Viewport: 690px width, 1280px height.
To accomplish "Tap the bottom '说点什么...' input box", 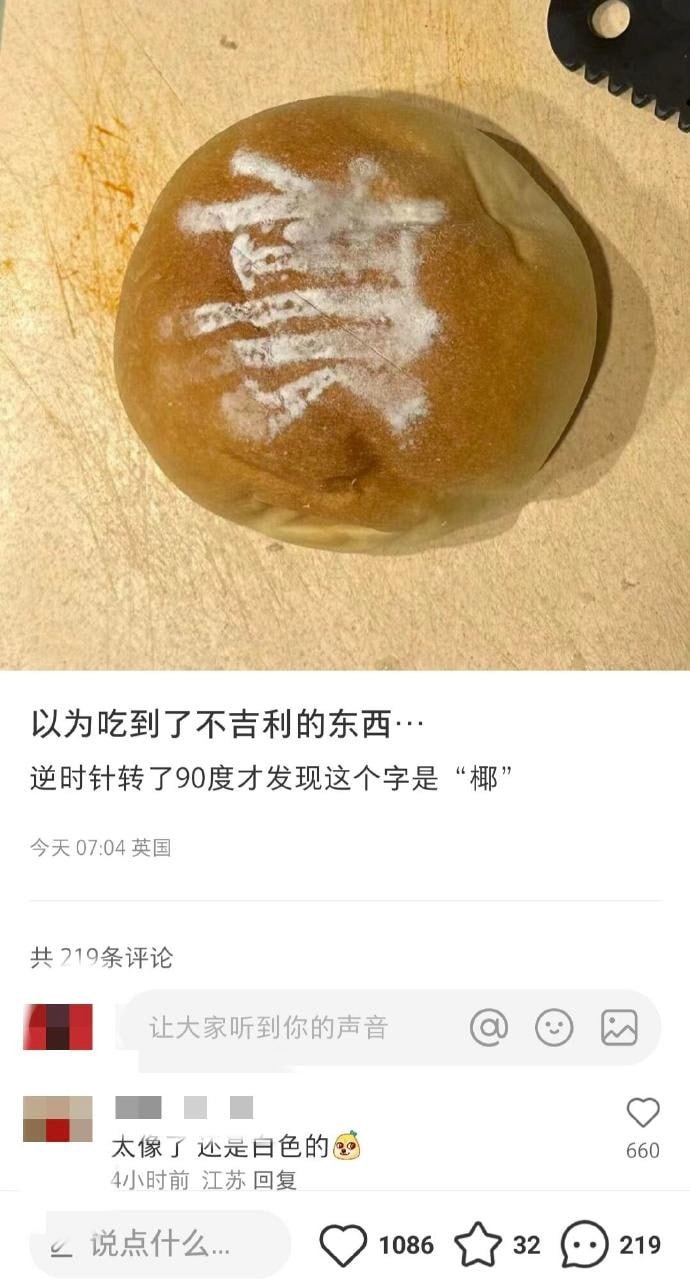I will coord(160,1245).
